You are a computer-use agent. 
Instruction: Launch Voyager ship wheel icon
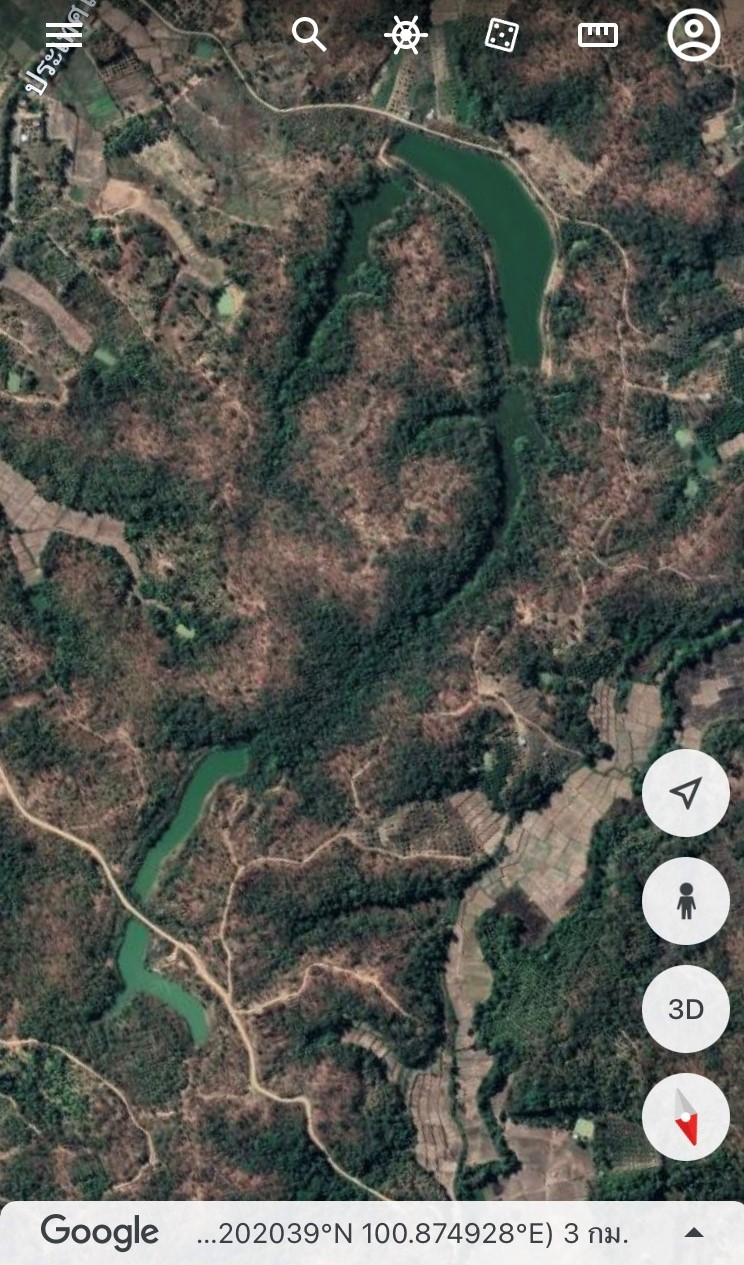tap(405, 35)
